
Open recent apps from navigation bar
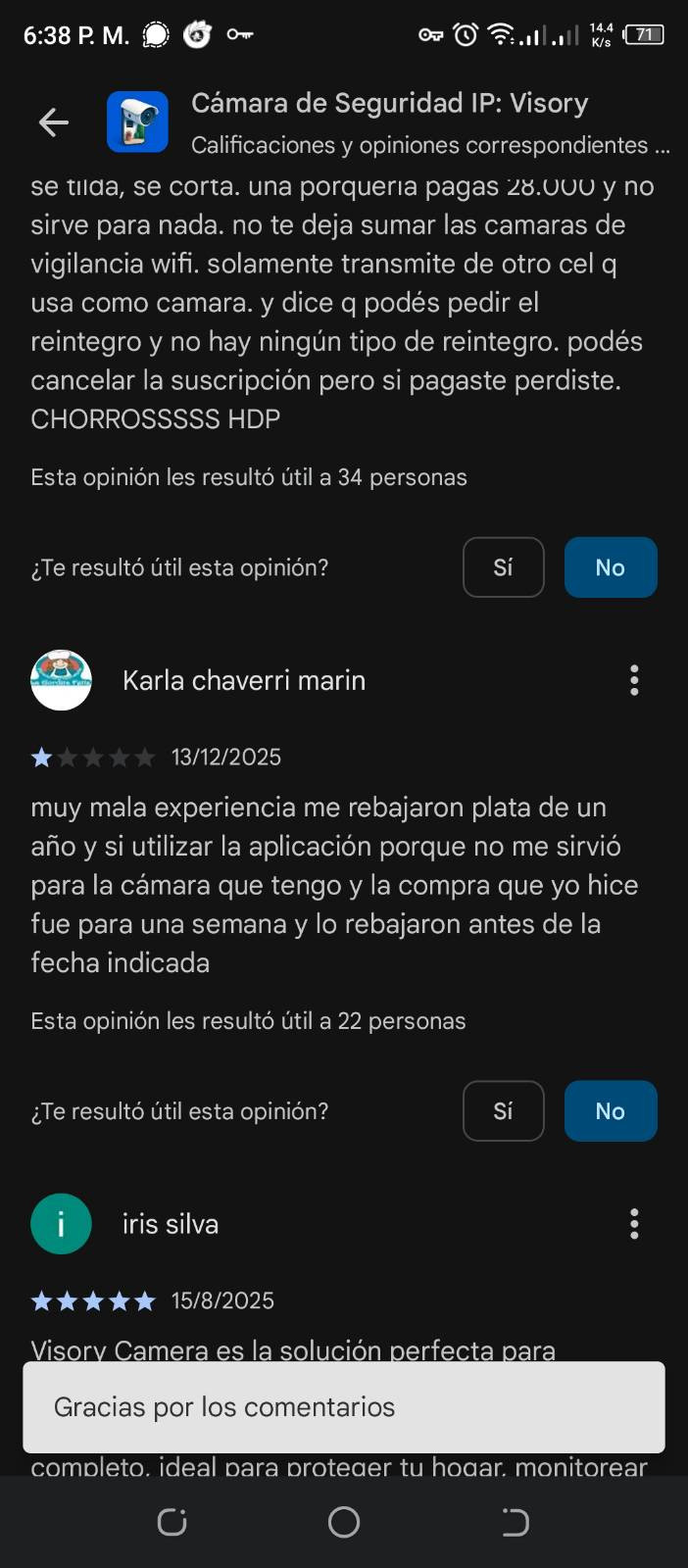172,1522
